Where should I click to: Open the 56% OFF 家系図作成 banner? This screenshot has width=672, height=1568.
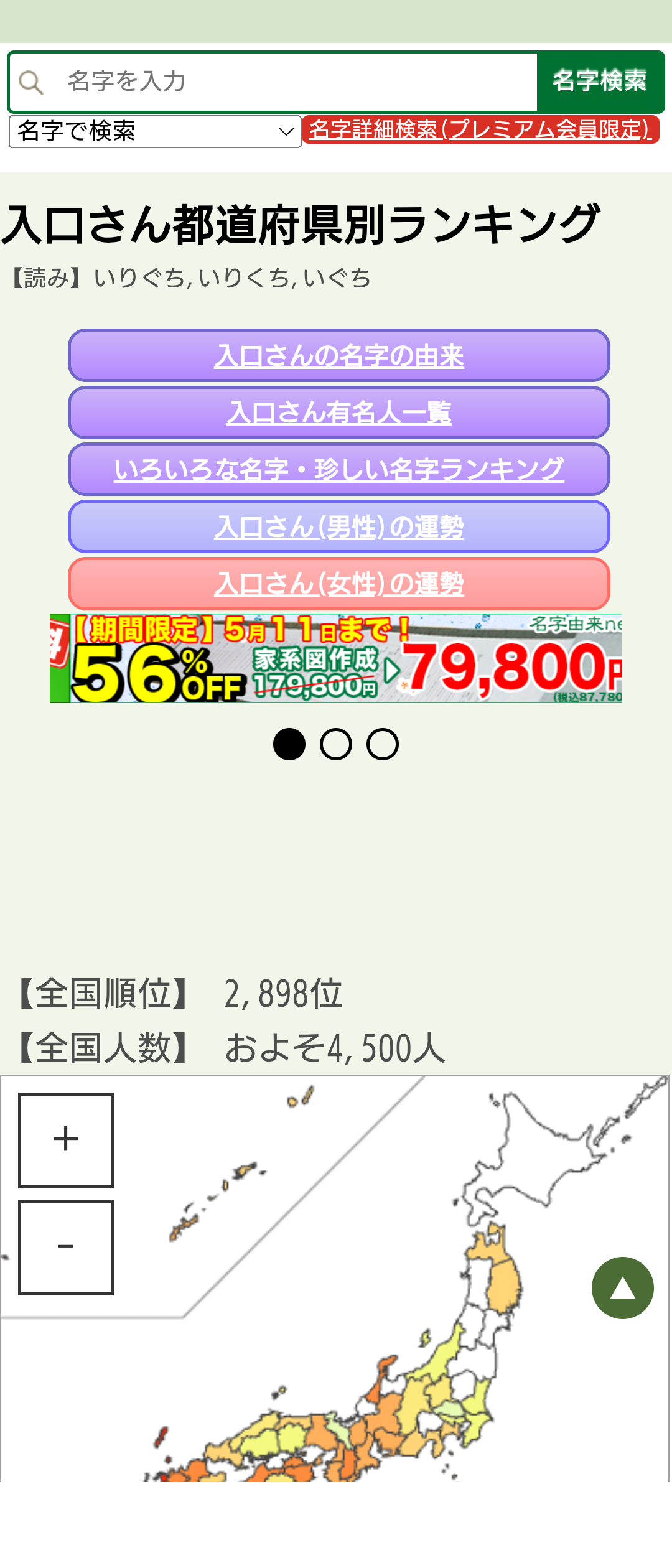[336, 658]
